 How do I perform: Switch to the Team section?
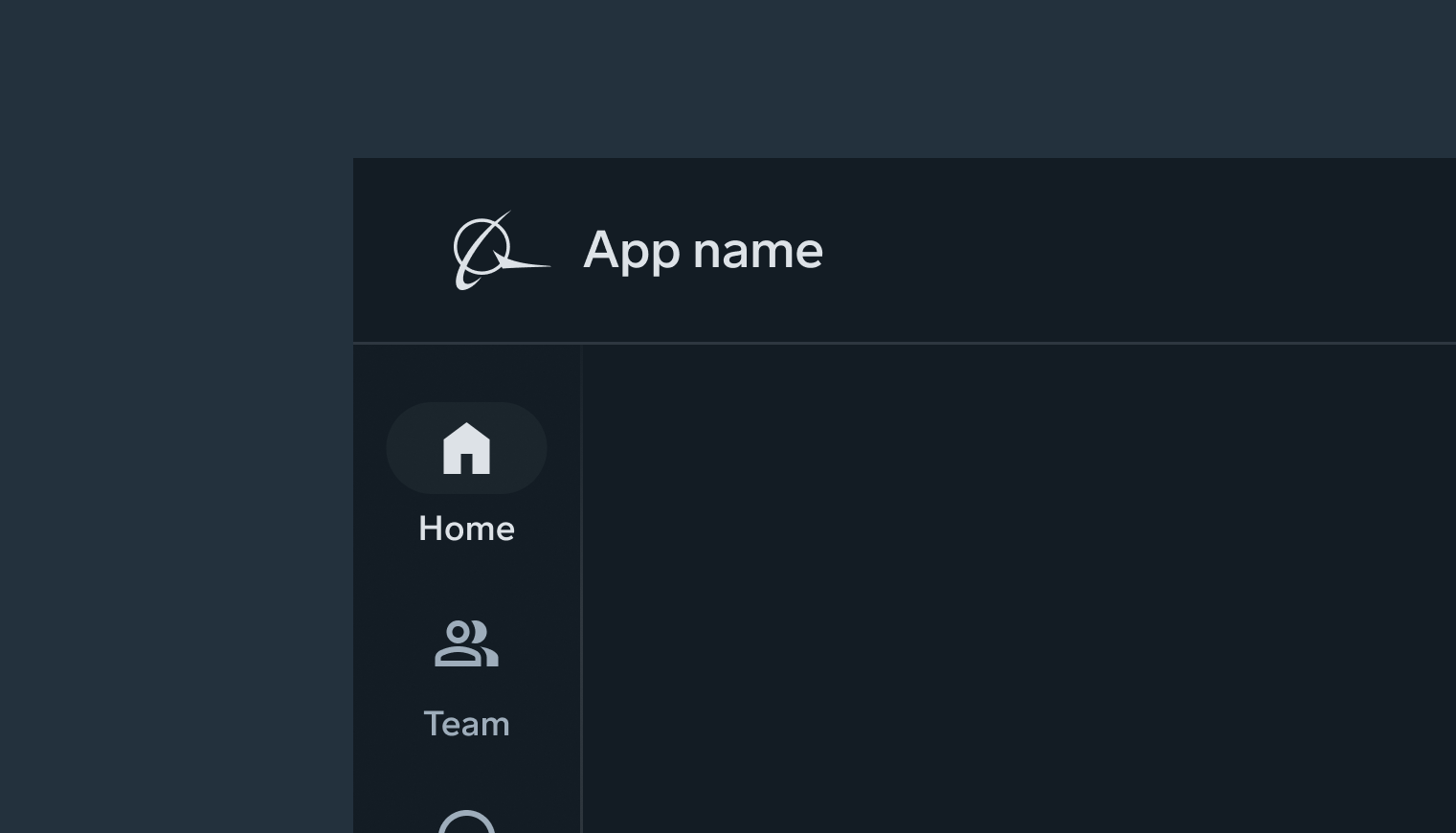(466, 676)
